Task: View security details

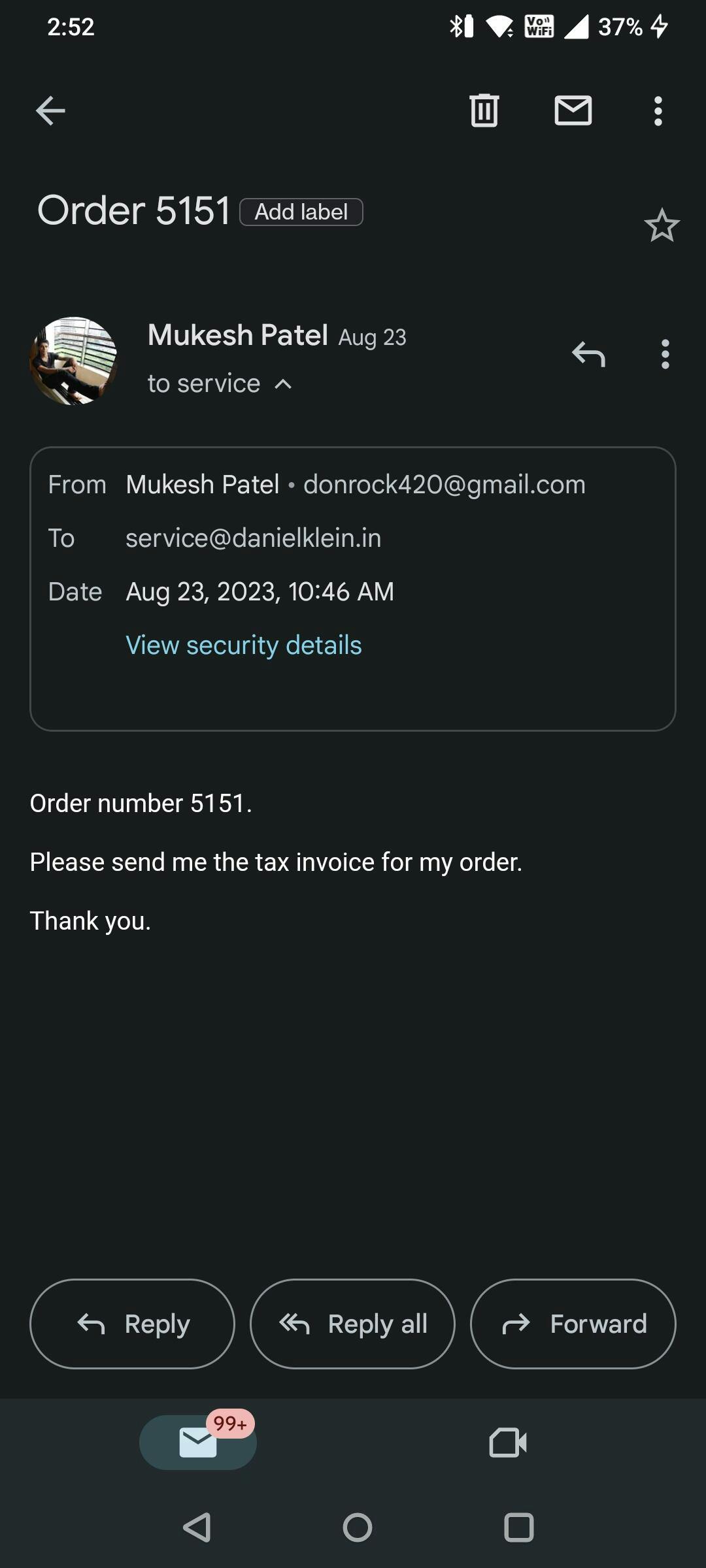Action: click(243, 645)
